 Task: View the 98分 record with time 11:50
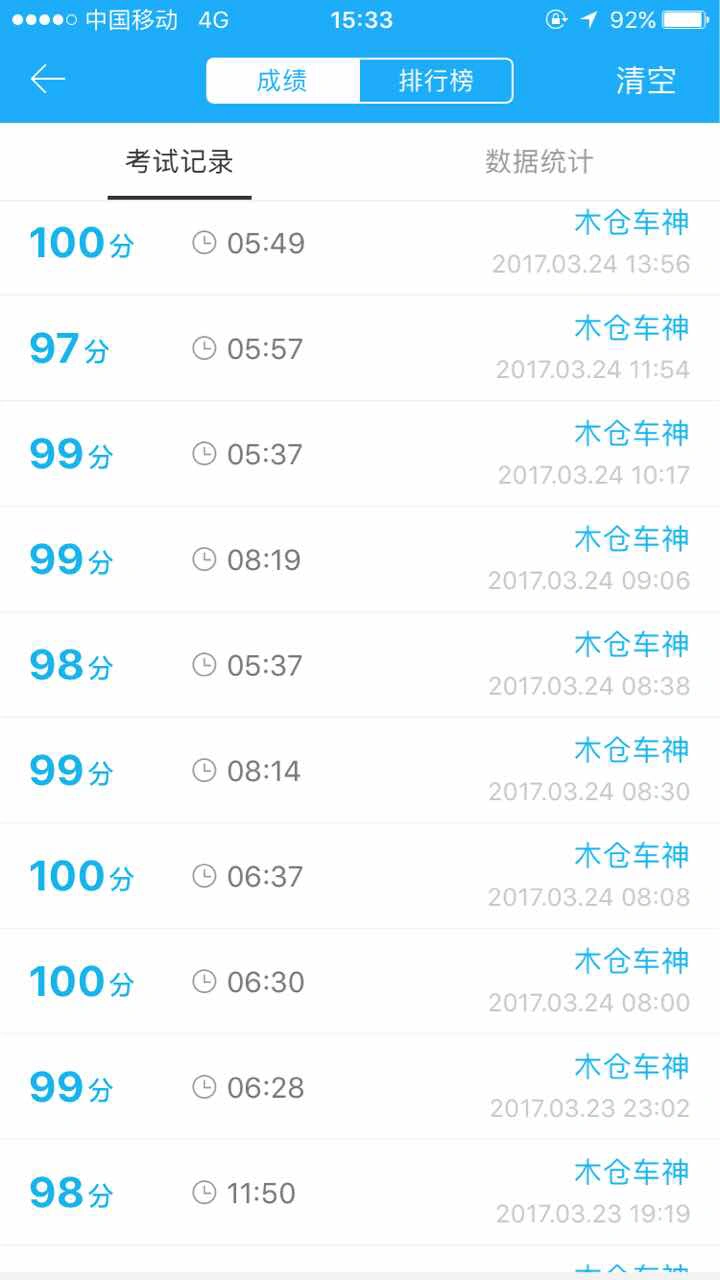coord(360,1192)
